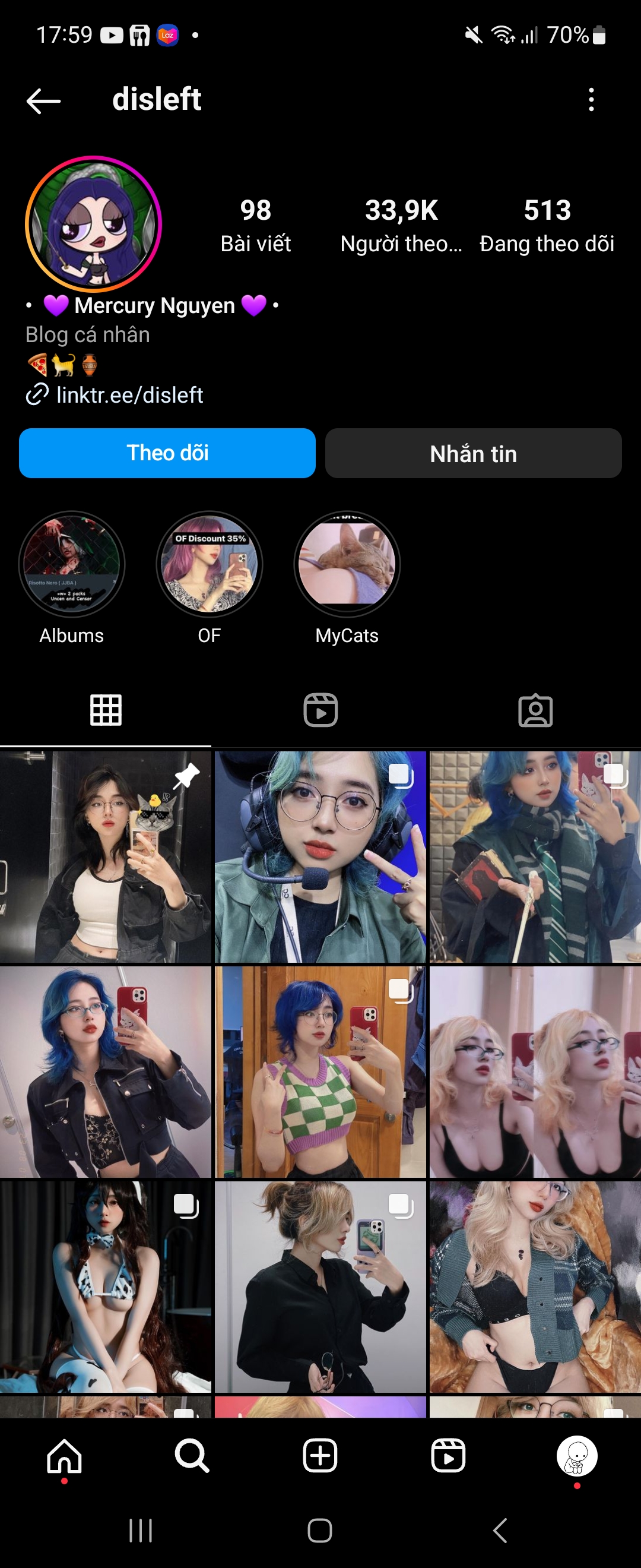Open Search and Explore
The image size is (641, 1568).
pos(192,1456)
